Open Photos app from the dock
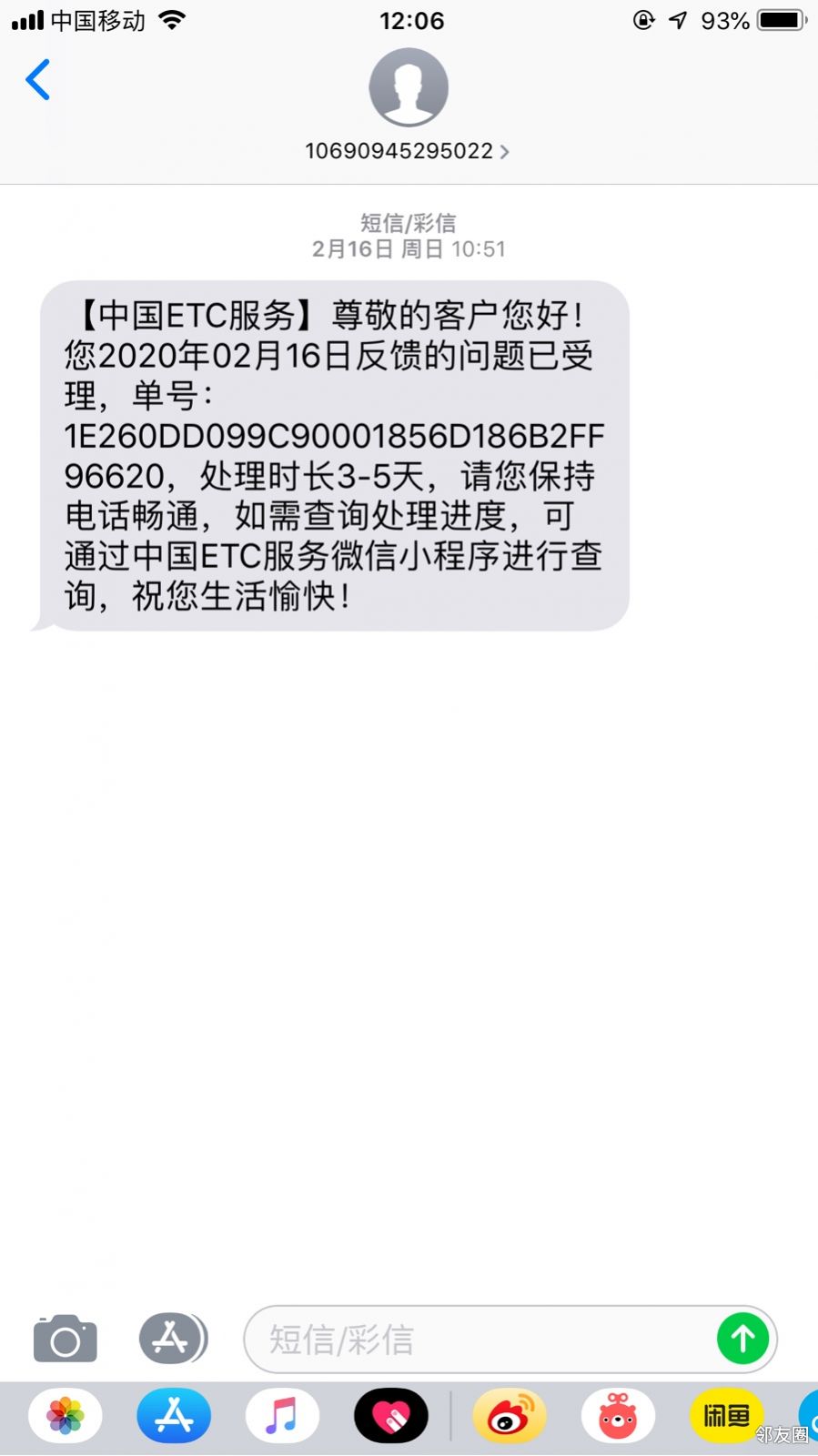The height and width of the screenshot is (1456, 818). pyautogui.click(x=65, y=1415)
